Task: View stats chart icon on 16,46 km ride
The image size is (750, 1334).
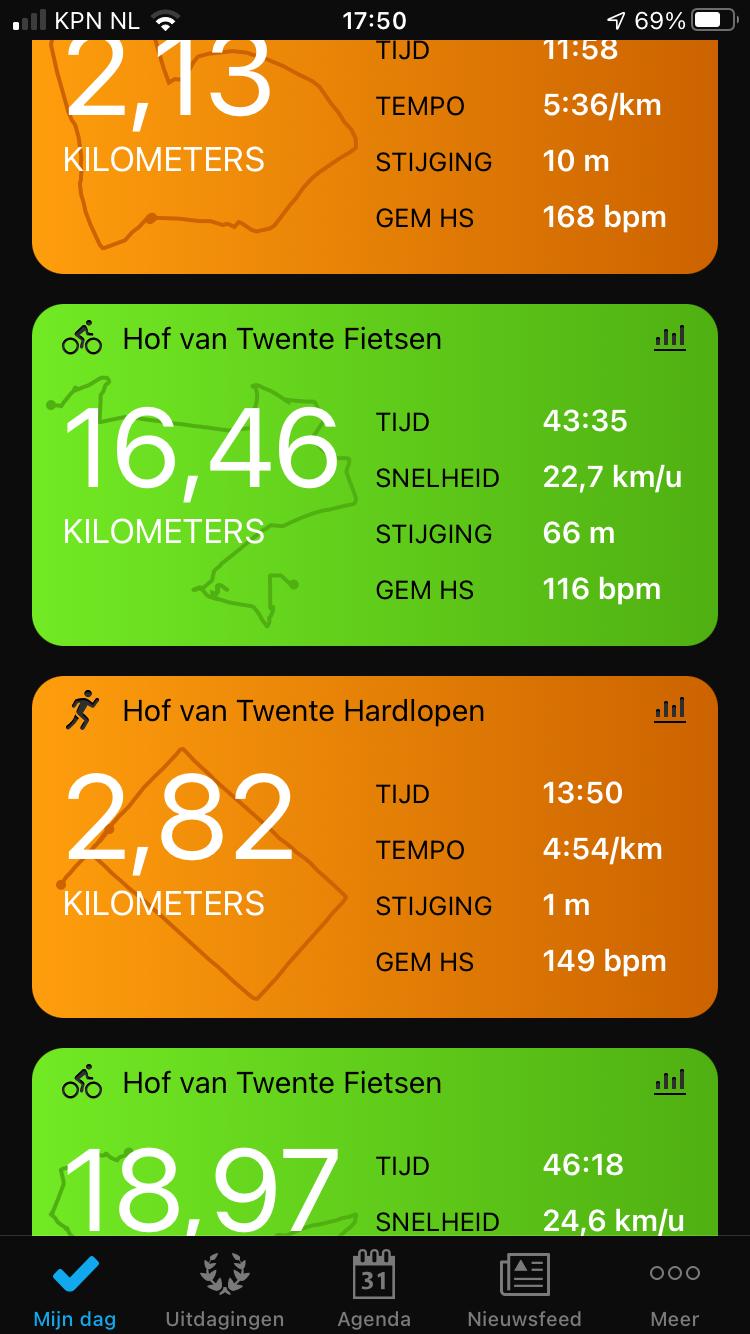Action: (x=670, y=337)
